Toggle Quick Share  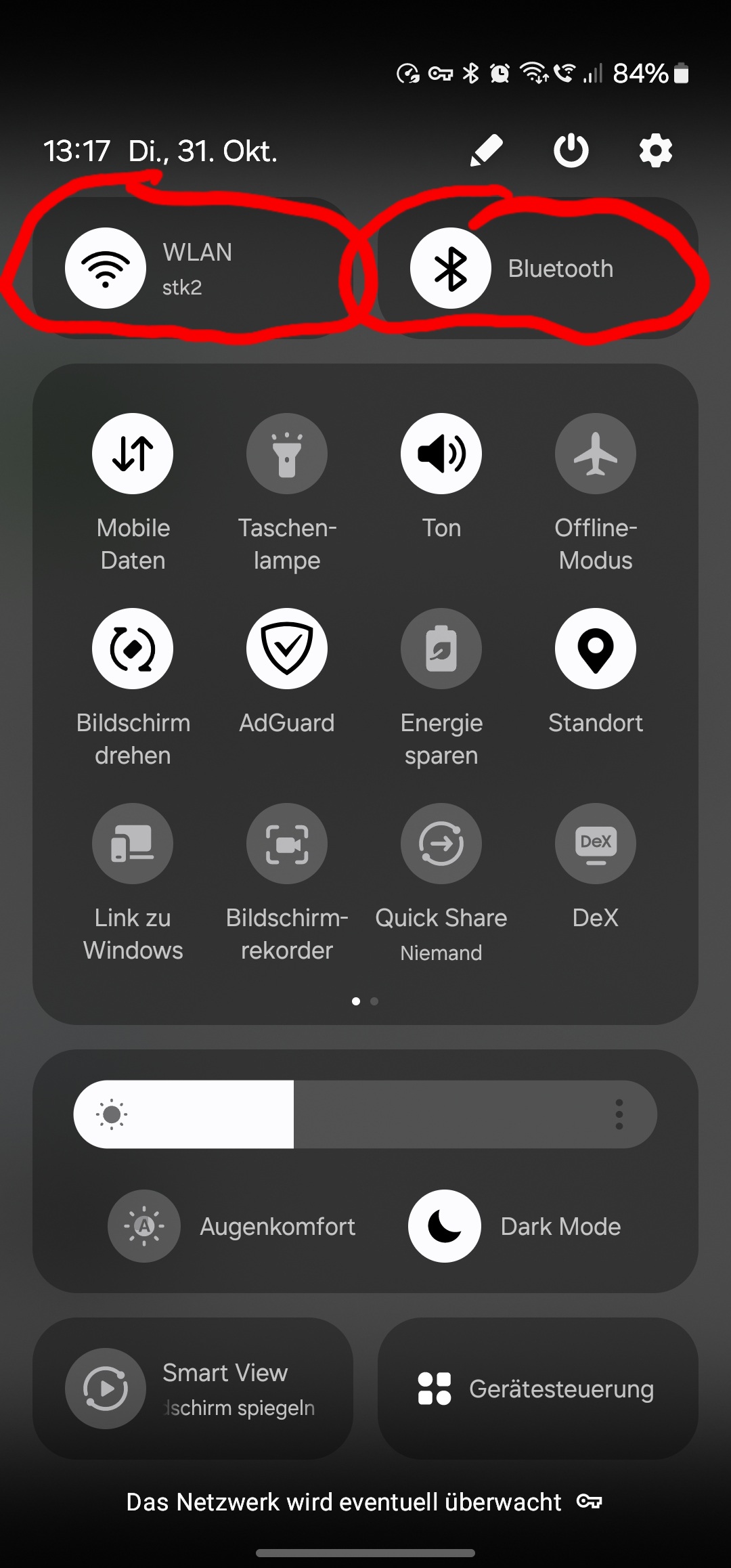pyautogui.click(x=441, y=844)
